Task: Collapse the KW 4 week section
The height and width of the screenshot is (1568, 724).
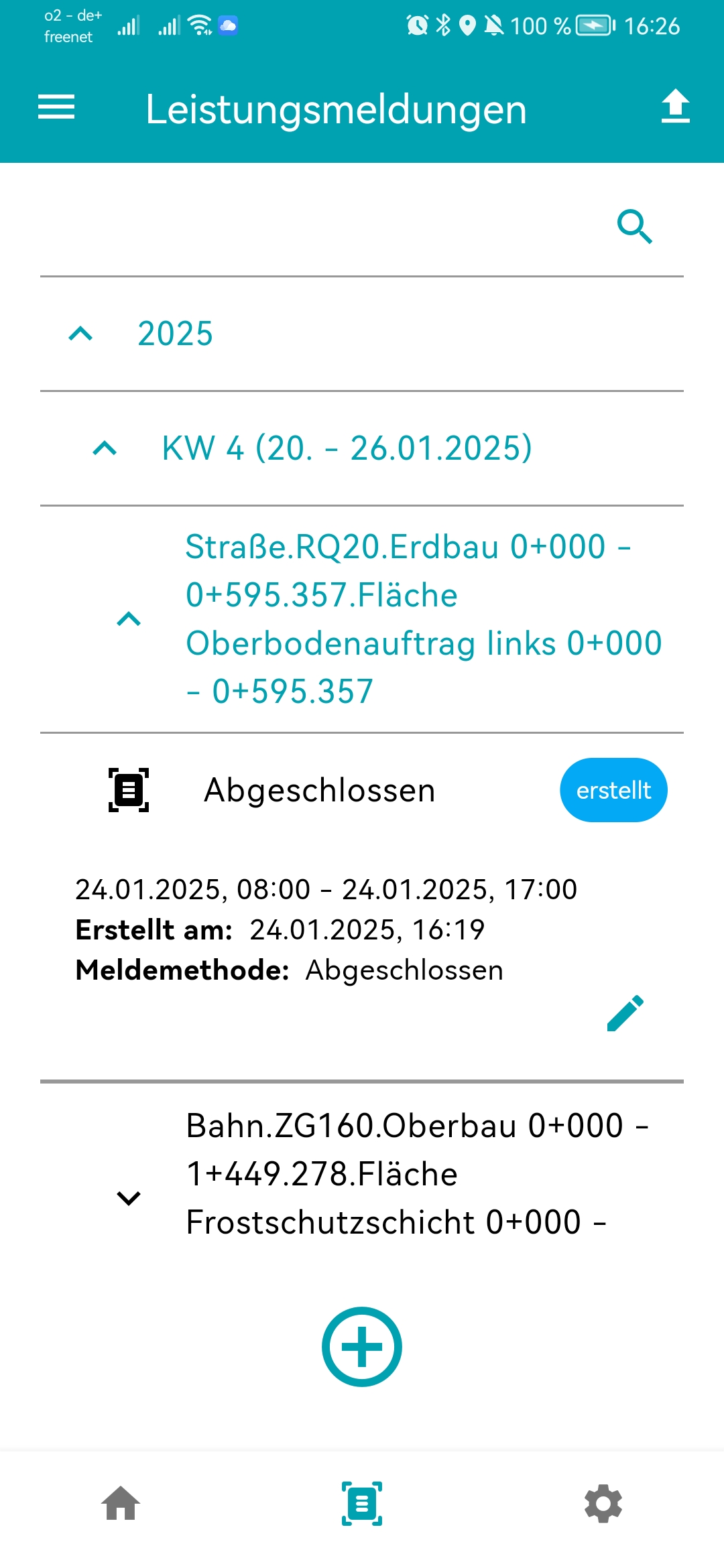Action: click(105, 448)
